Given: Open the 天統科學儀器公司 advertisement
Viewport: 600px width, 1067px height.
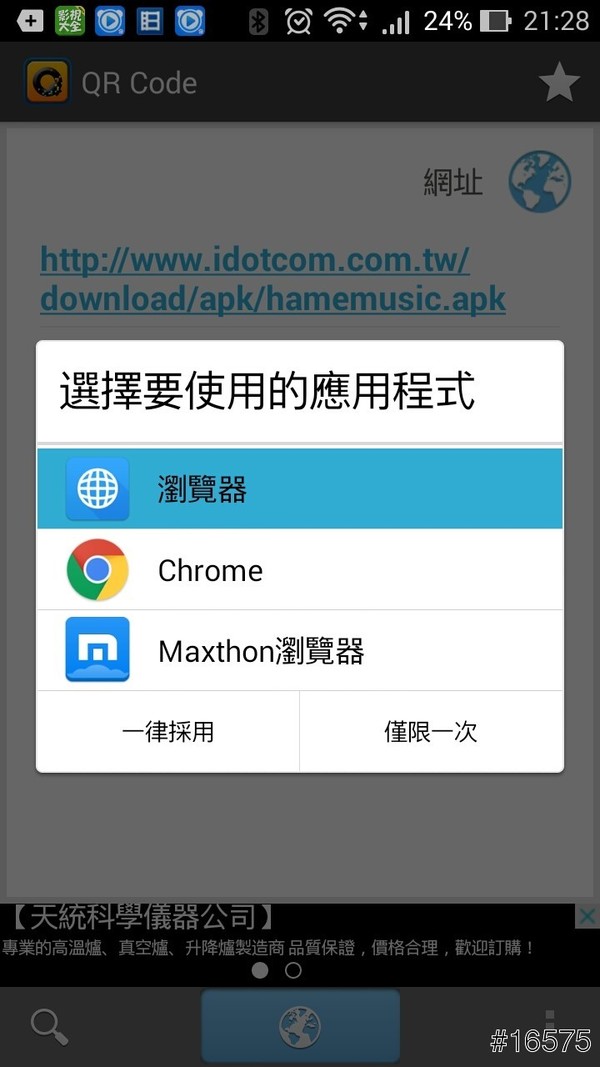Looking at the screenshot, I should click(x=270, y=932).
